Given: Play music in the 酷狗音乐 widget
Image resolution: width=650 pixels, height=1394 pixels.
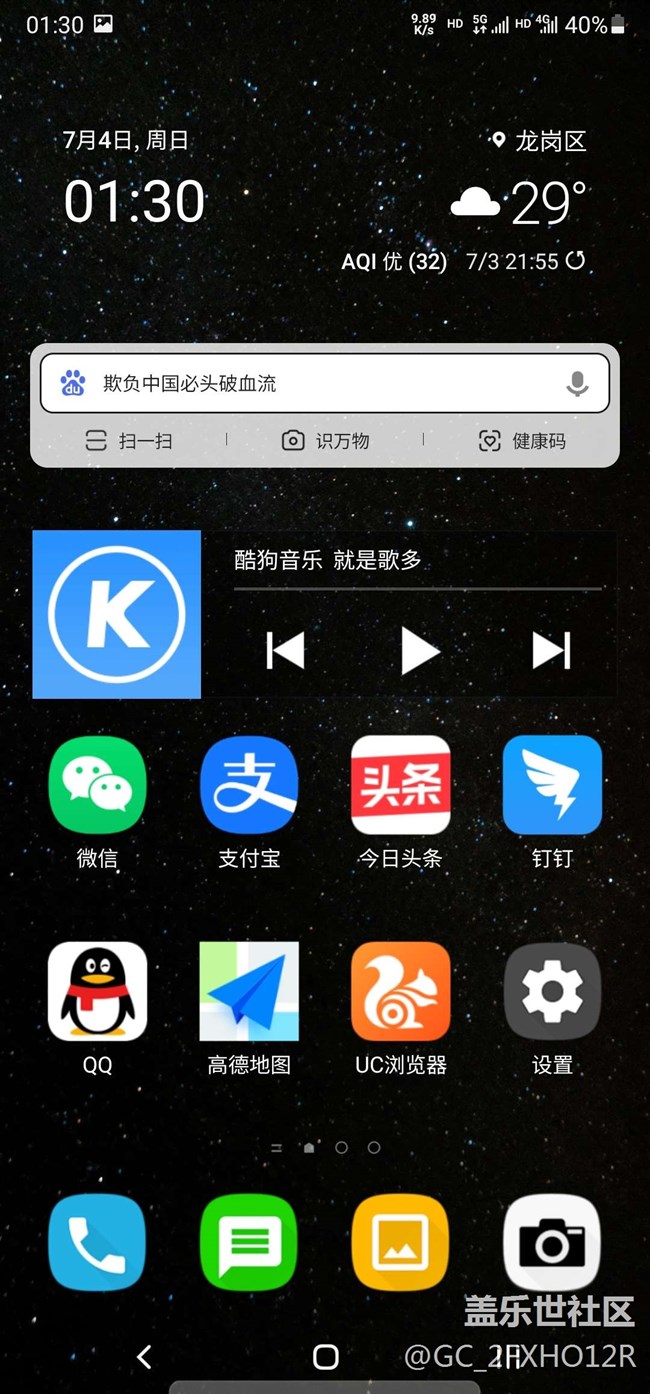Looking at the screenshot, I should [419, 651].
